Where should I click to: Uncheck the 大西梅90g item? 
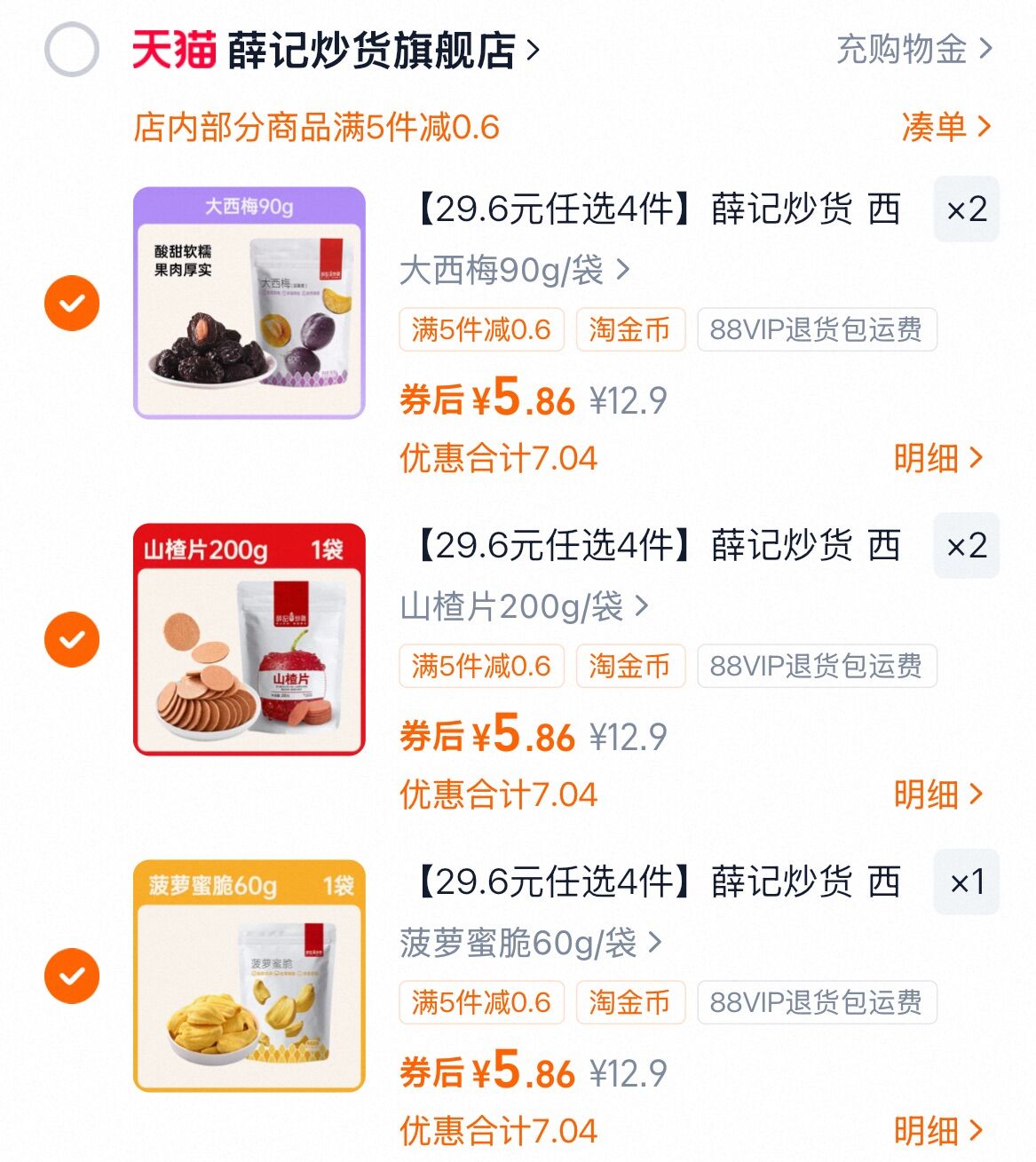pos(71,304)
